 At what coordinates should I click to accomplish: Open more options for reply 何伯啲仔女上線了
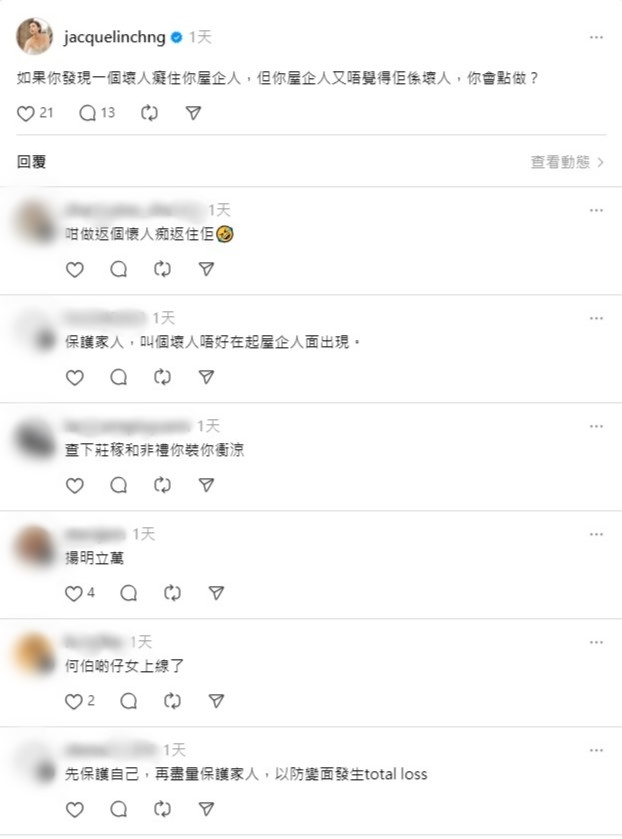[x=596, y=643]
